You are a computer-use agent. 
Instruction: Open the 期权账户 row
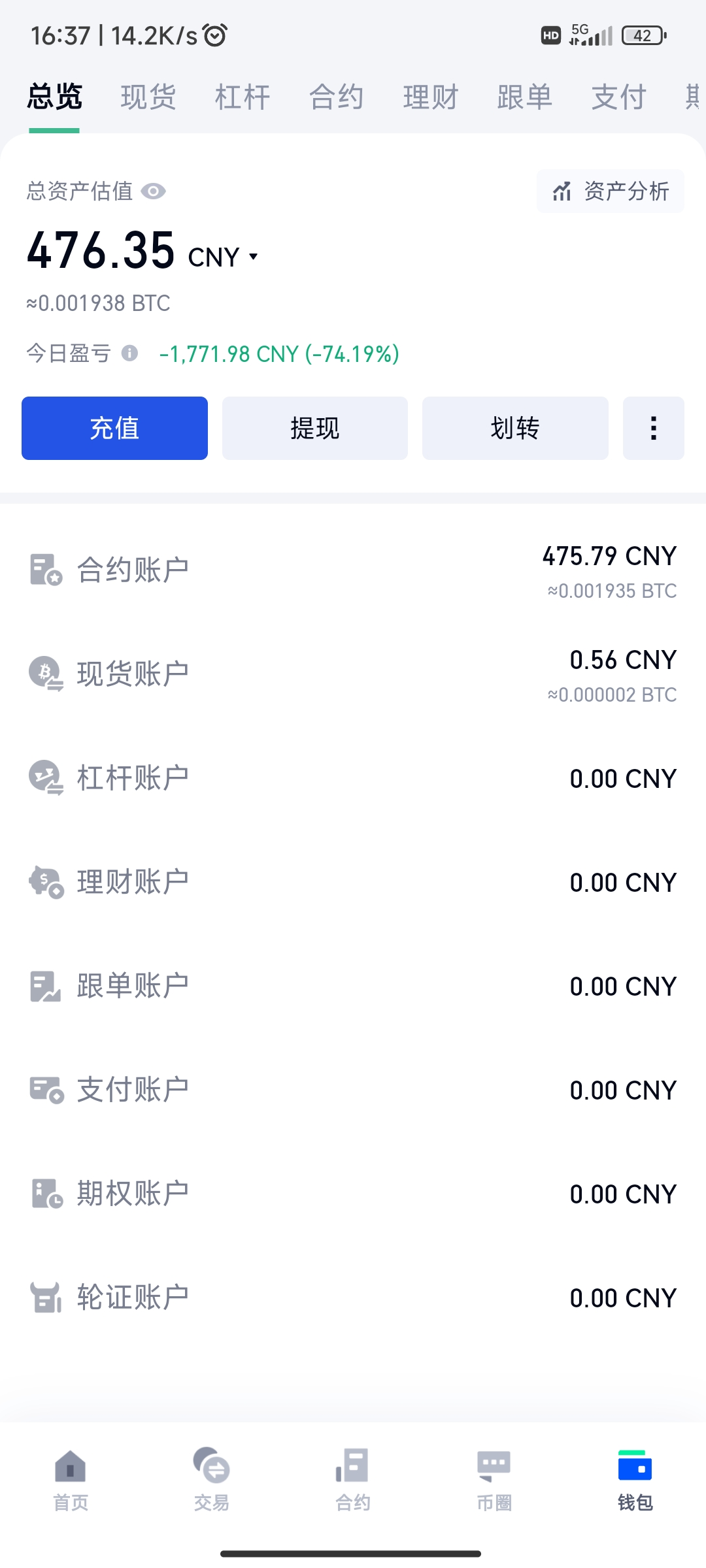tap(353, 1194)
